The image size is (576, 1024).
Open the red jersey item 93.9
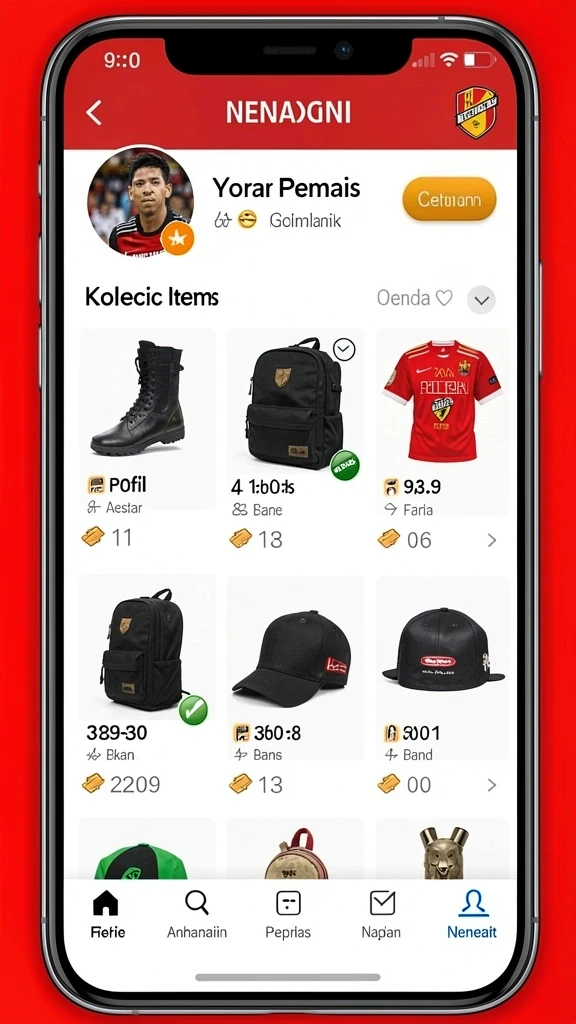pyautogui.click(x=442, y=440)
